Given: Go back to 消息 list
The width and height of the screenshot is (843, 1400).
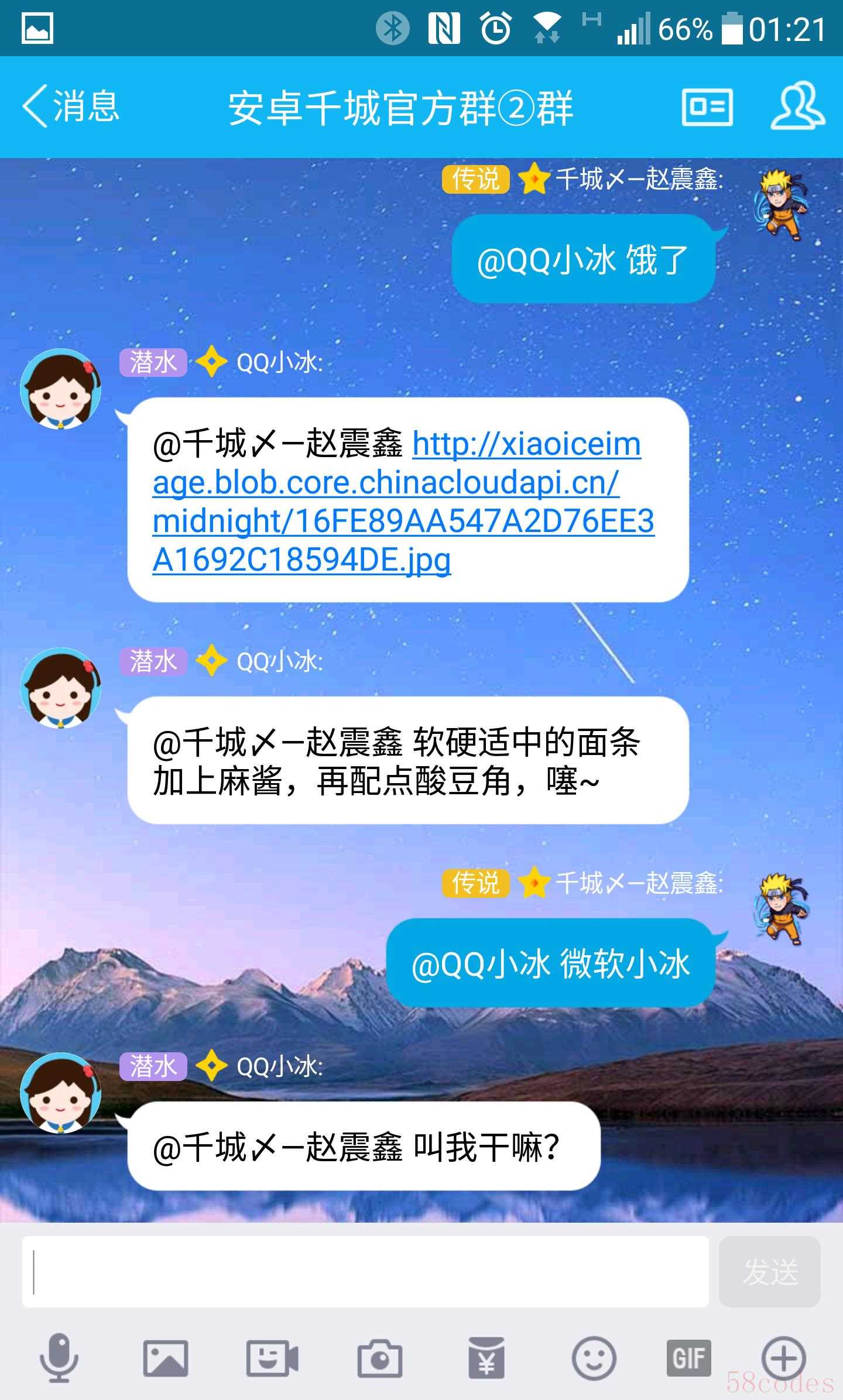Looking at the screenshot, I should point(70,107).
